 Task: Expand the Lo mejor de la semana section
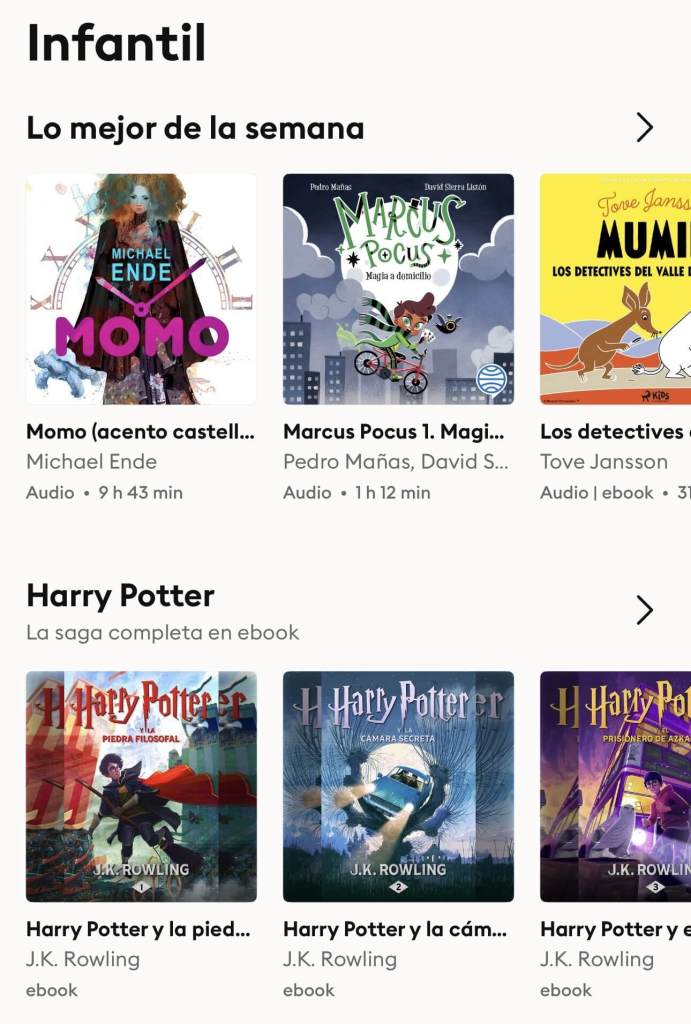pyautogui.click(x=644, y=127)
